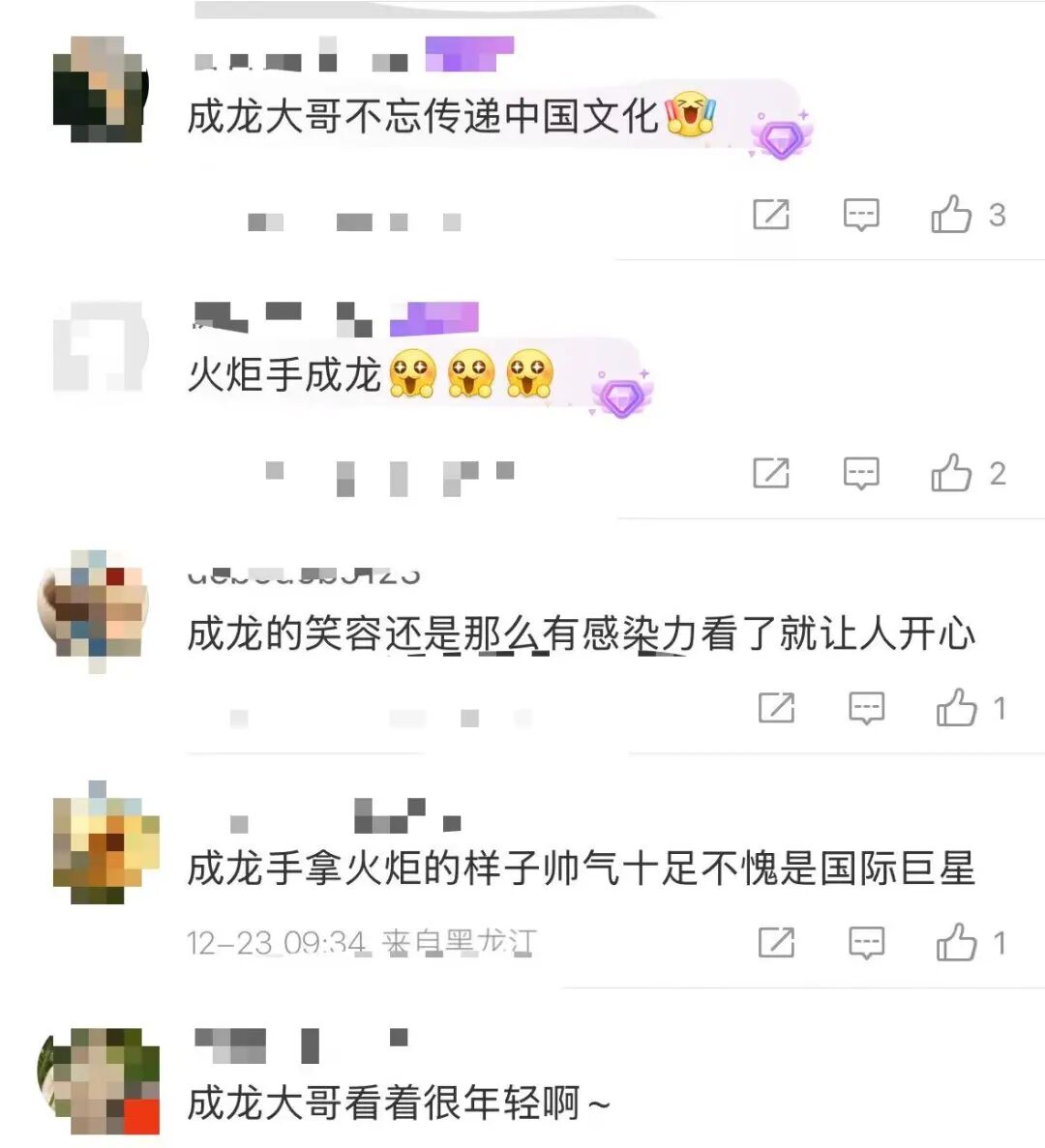1045x1148 pixels.
Task: Reply to the 火炬手成龙 comment
Action: click(x=861, y=473)
